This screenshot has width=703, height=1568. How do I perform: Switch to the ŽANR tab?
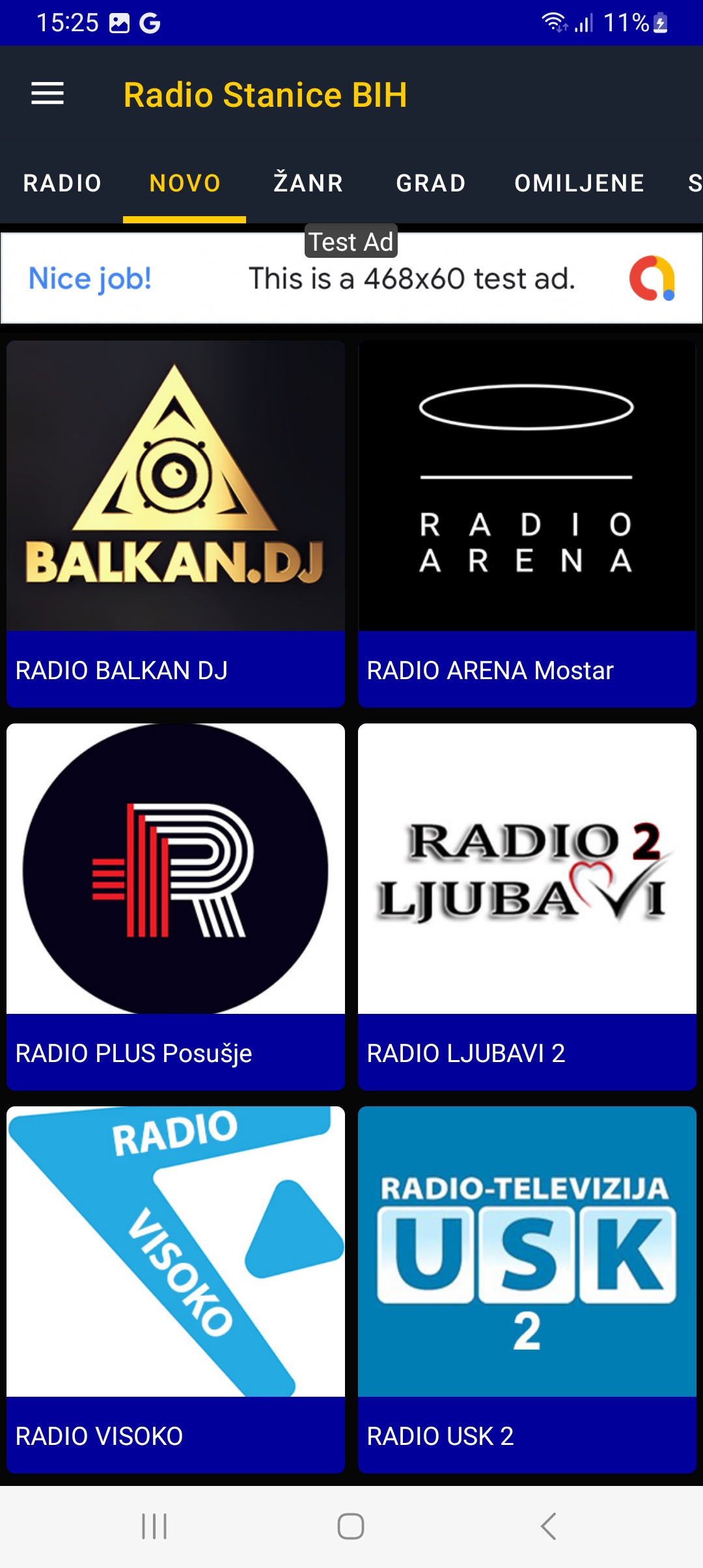pyautogui.click(x=308, y=183)
